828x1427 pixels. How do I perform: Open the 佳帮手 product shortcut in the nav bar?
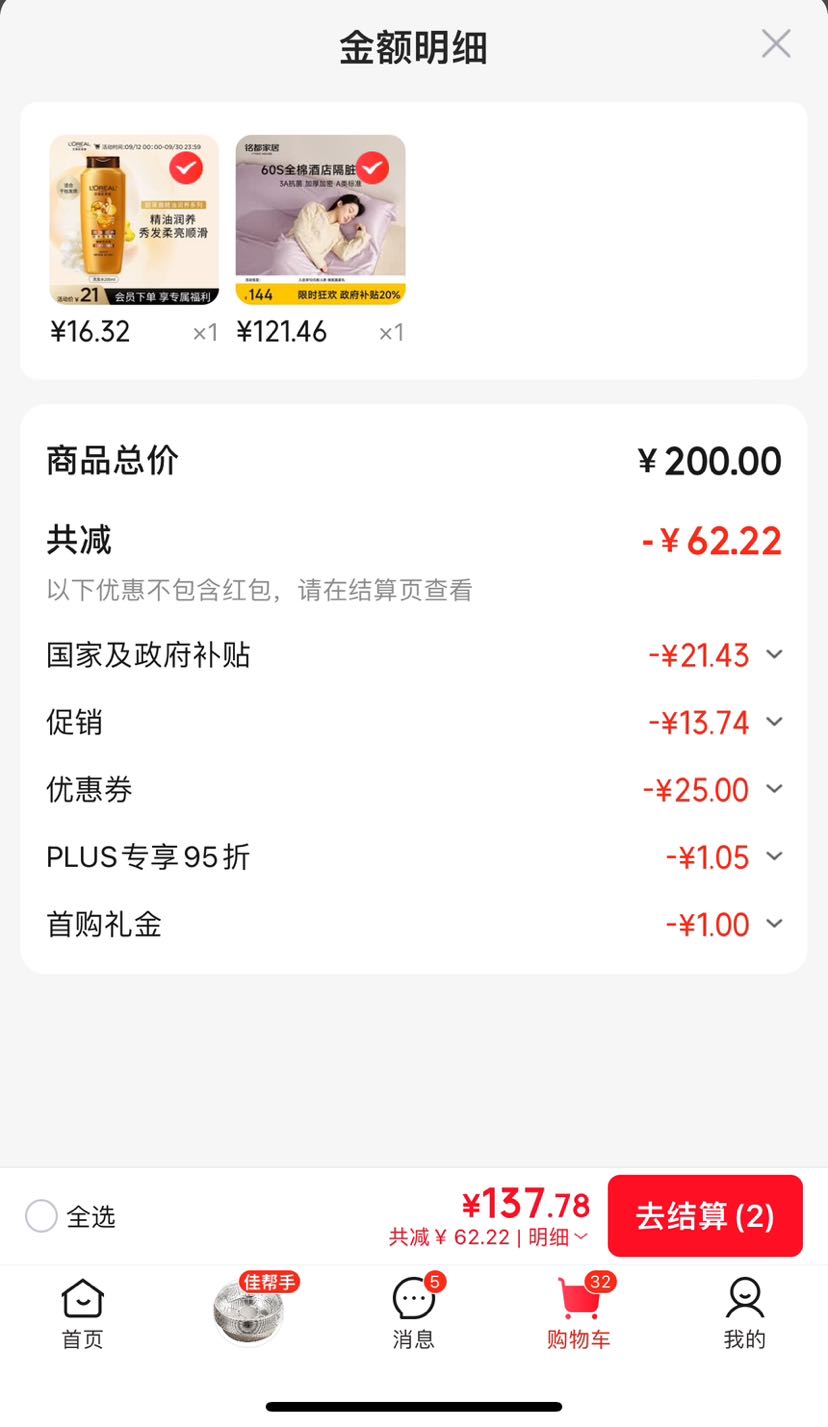pyautogui.click(x=252, y=1308)
